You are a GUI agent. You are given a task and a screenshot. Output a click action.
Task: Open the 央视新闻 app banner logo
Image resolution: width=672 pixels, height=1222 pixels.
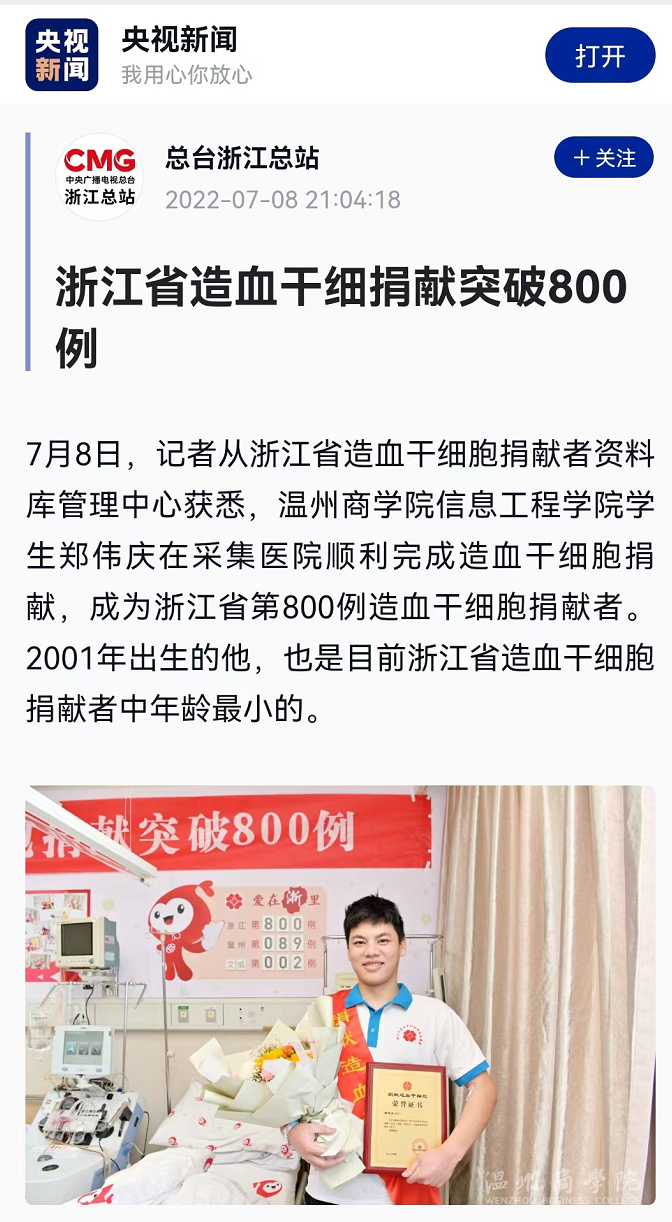62,55
